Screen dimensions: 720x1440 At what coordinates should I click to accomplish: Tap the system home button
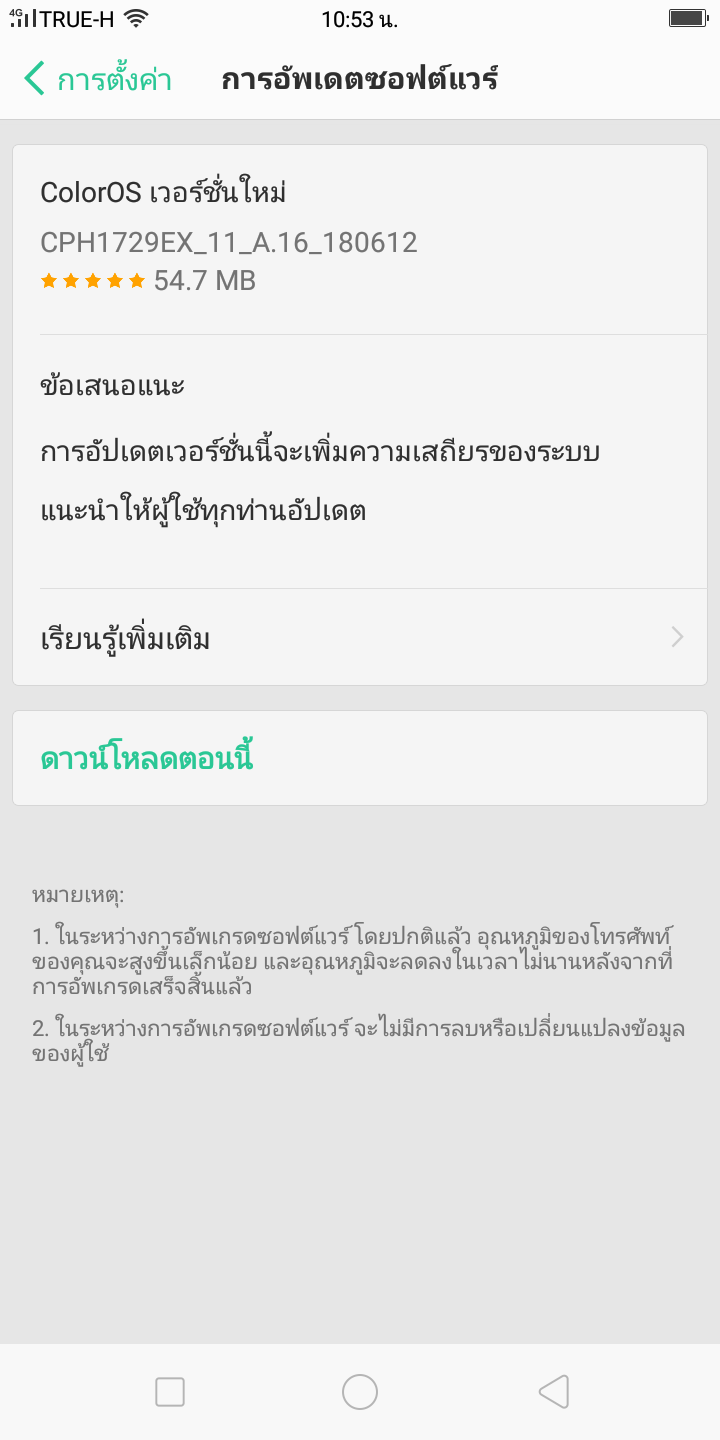[x=360, y=1391]
